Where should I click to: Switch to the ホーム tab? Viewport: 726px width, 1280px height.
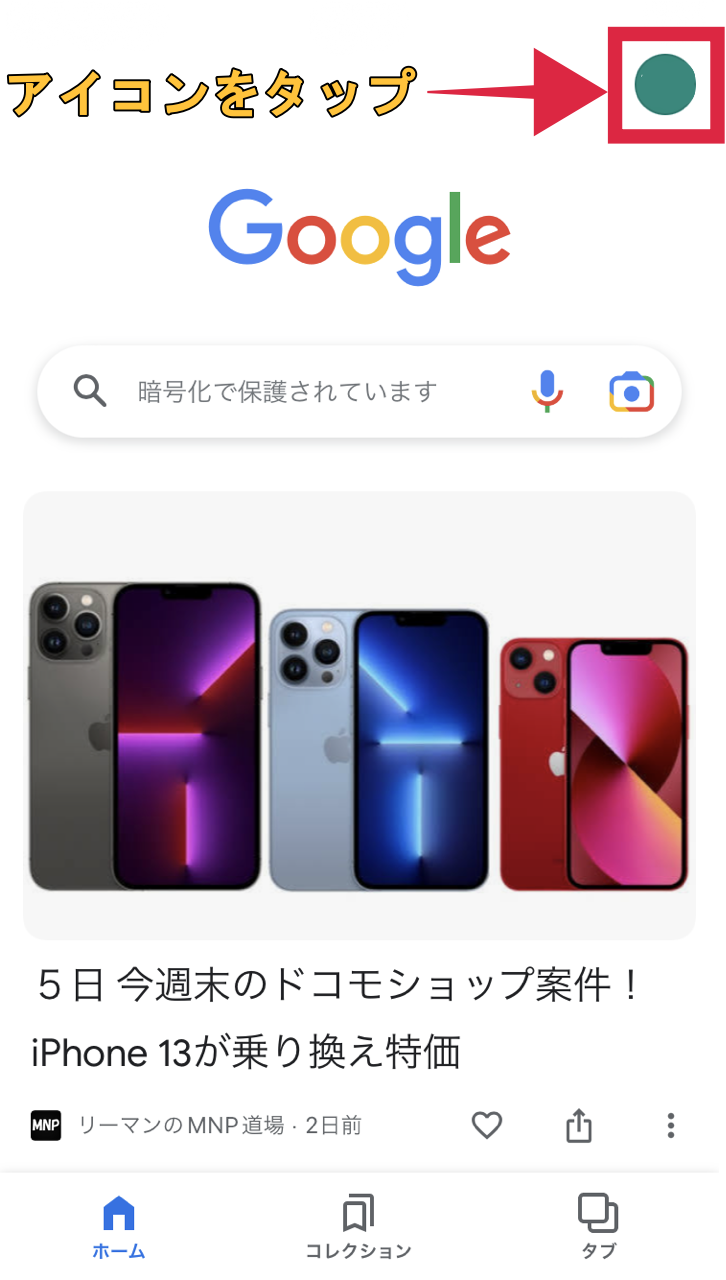click(x=119, y=1228)
